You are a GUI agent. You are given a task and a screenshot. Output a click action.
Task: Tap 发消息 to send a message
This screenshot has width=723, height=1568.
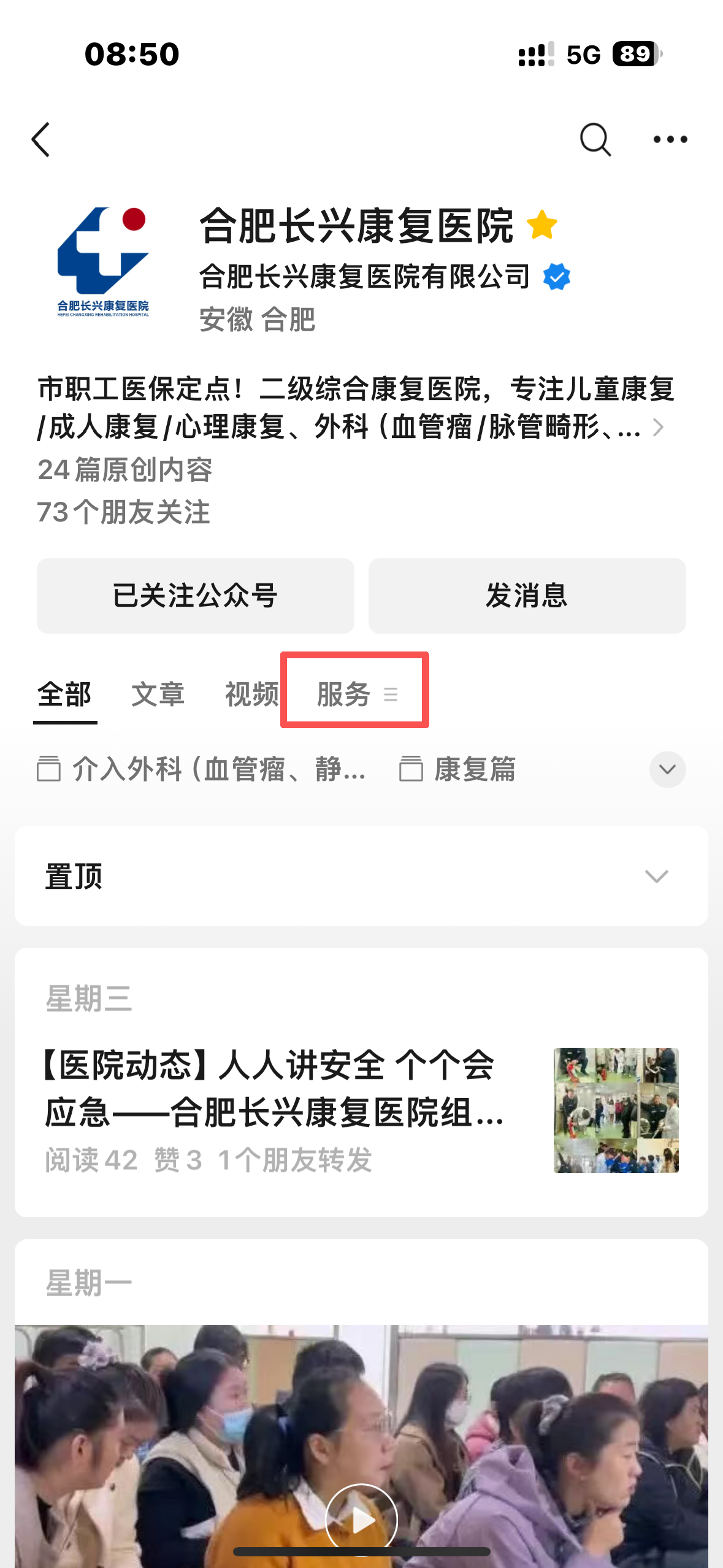(x=527, y=596)
